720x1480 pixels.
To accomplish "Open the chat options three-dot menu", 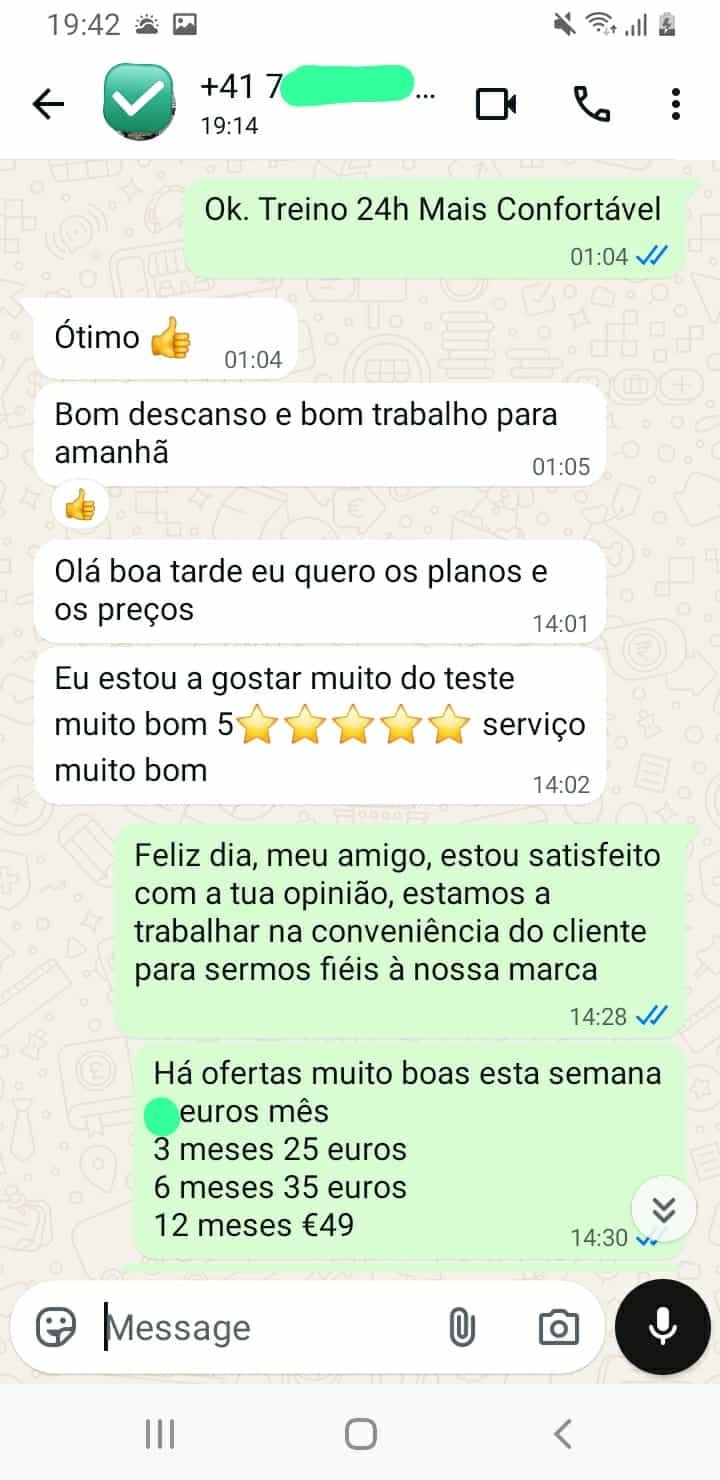I will click(676, 103).
